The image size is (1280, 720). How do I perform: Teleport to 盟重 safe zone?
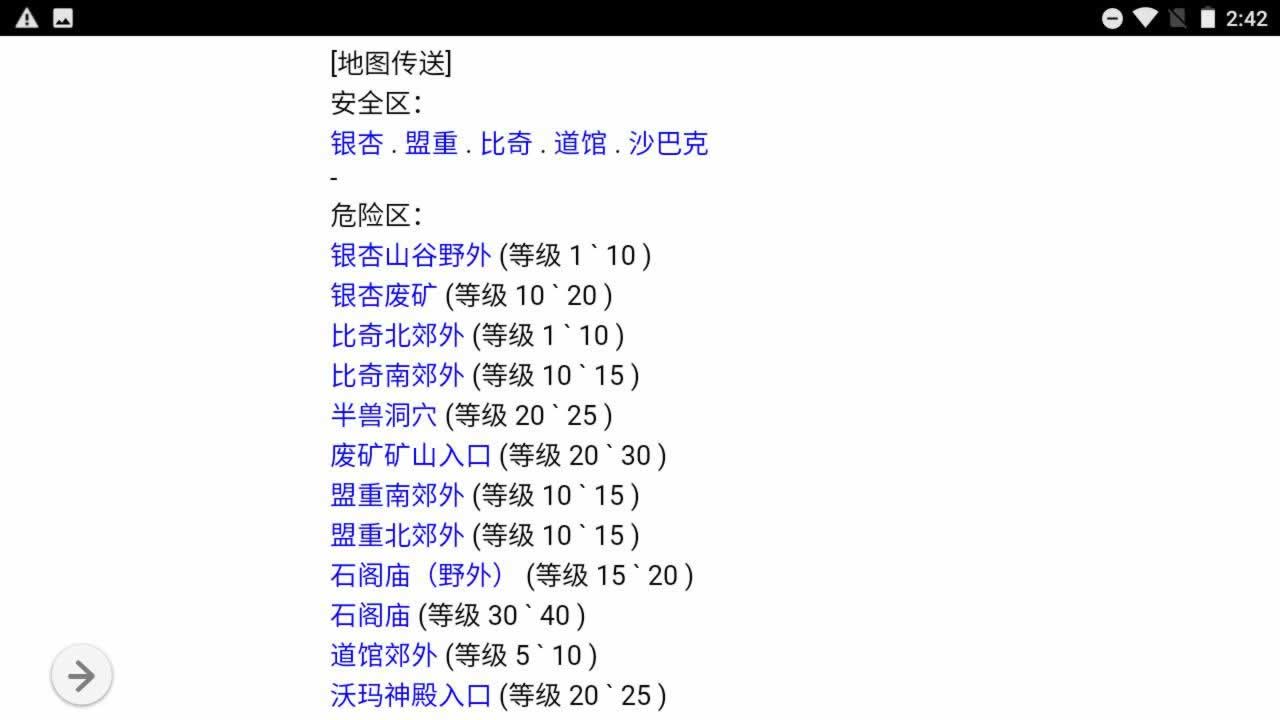(x=431, y=143)
